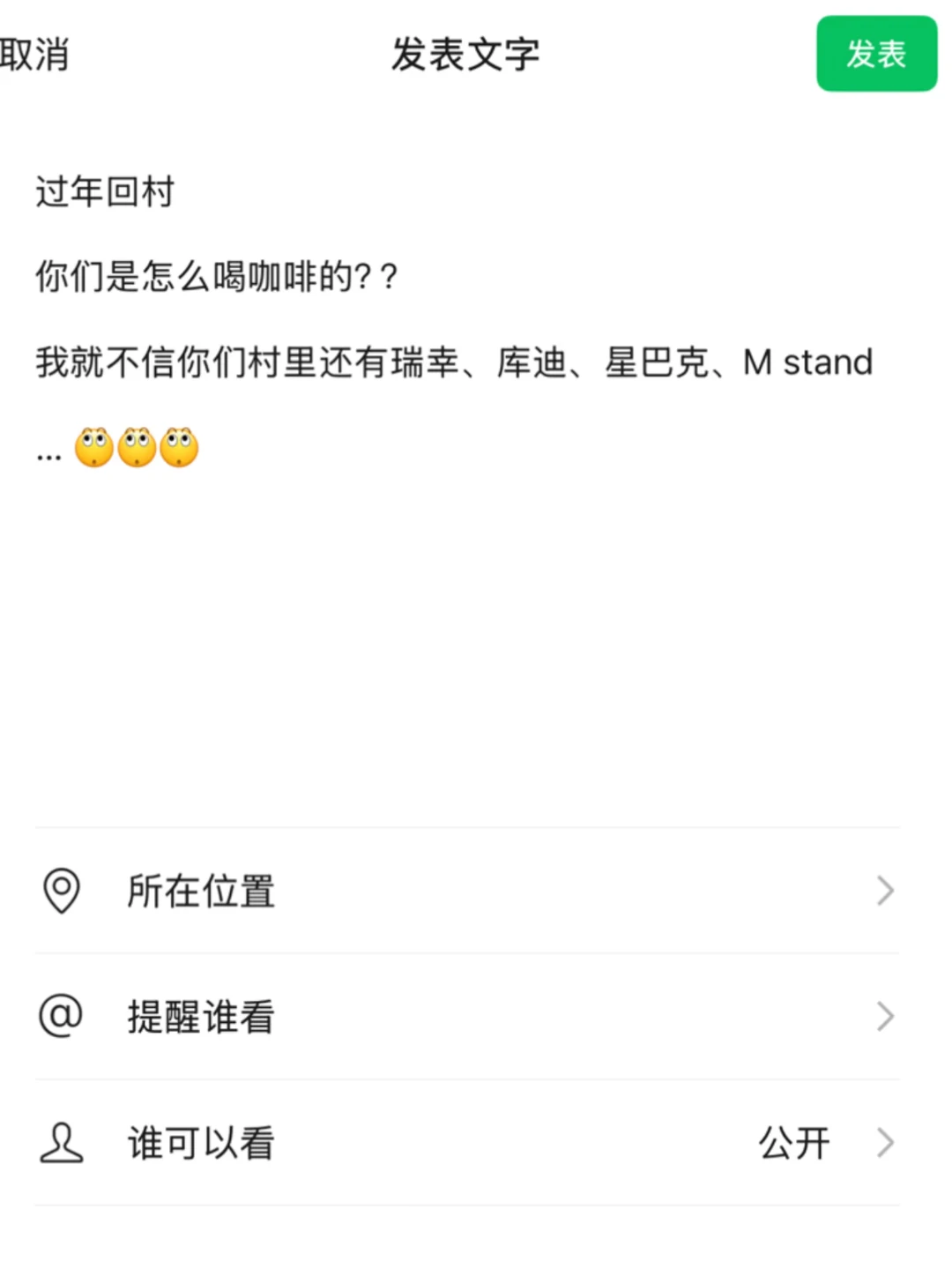
Task: Tap 公开 to change post visibility
Action: point(793,1143)
